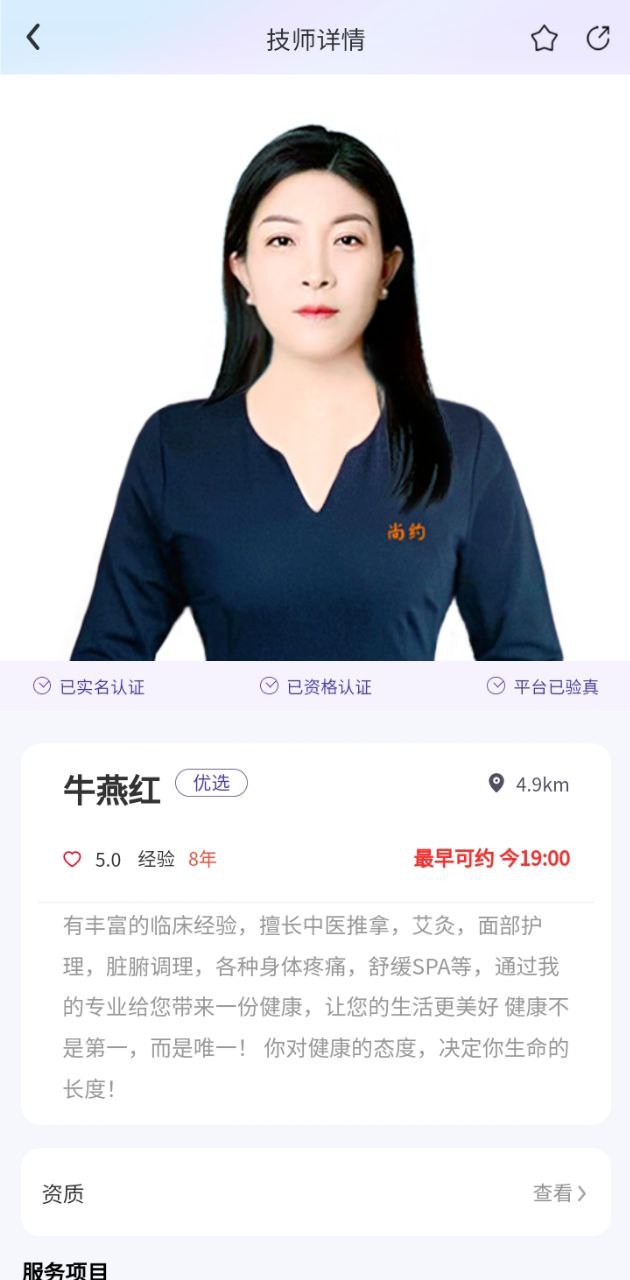The height and width of the screenshot is (1280, 630).
Task: Open the 资质 qualifications row
Action: click(x=315, y=1192)
